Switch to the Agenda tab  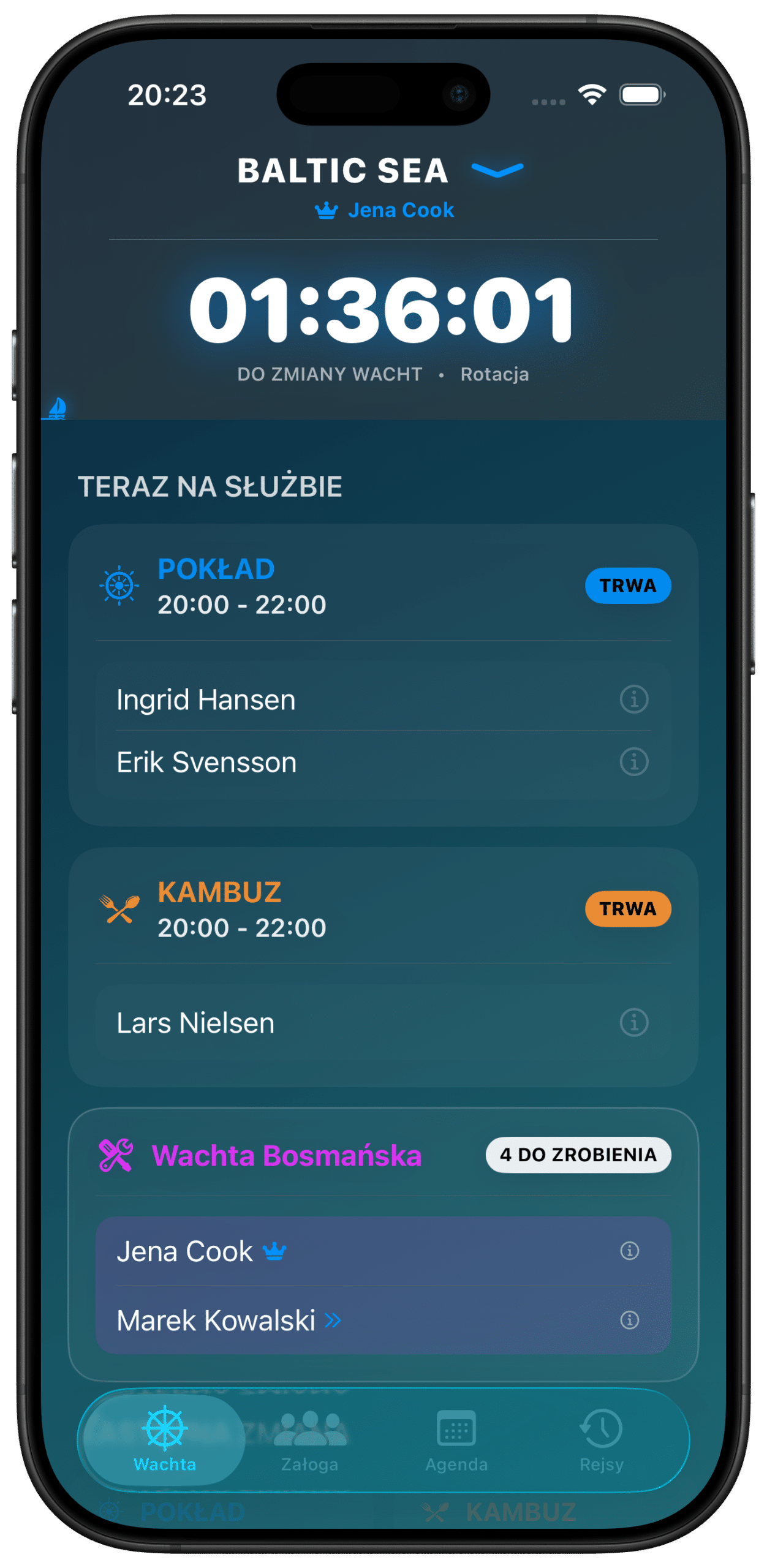pyautogui.click(x=456, y=1441)
